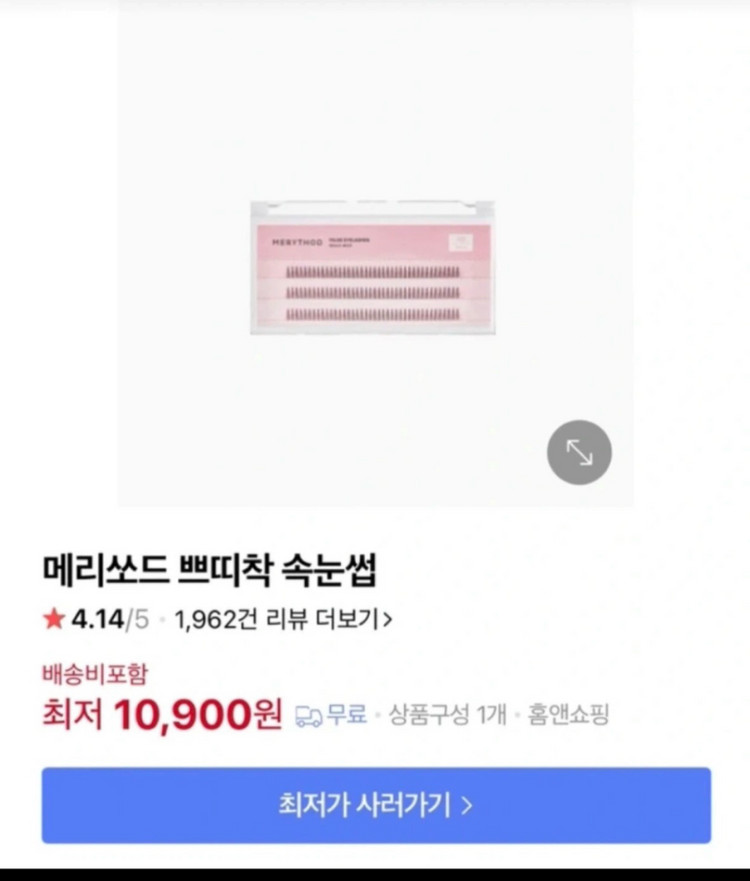The width and height of the screenshot is (750, 881).
Task: Click the chevron inside 최저가 사러가기 button
Action: (x=465, y=806)
